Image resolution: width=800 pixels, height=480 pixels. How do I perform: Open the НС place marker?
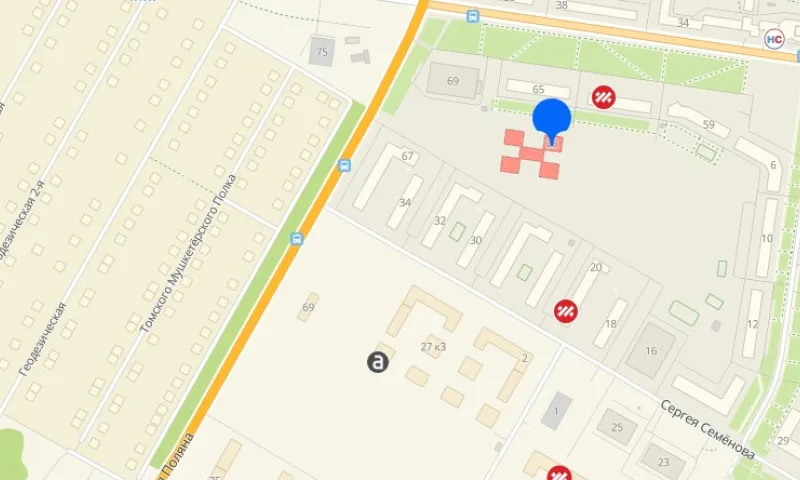773,38
